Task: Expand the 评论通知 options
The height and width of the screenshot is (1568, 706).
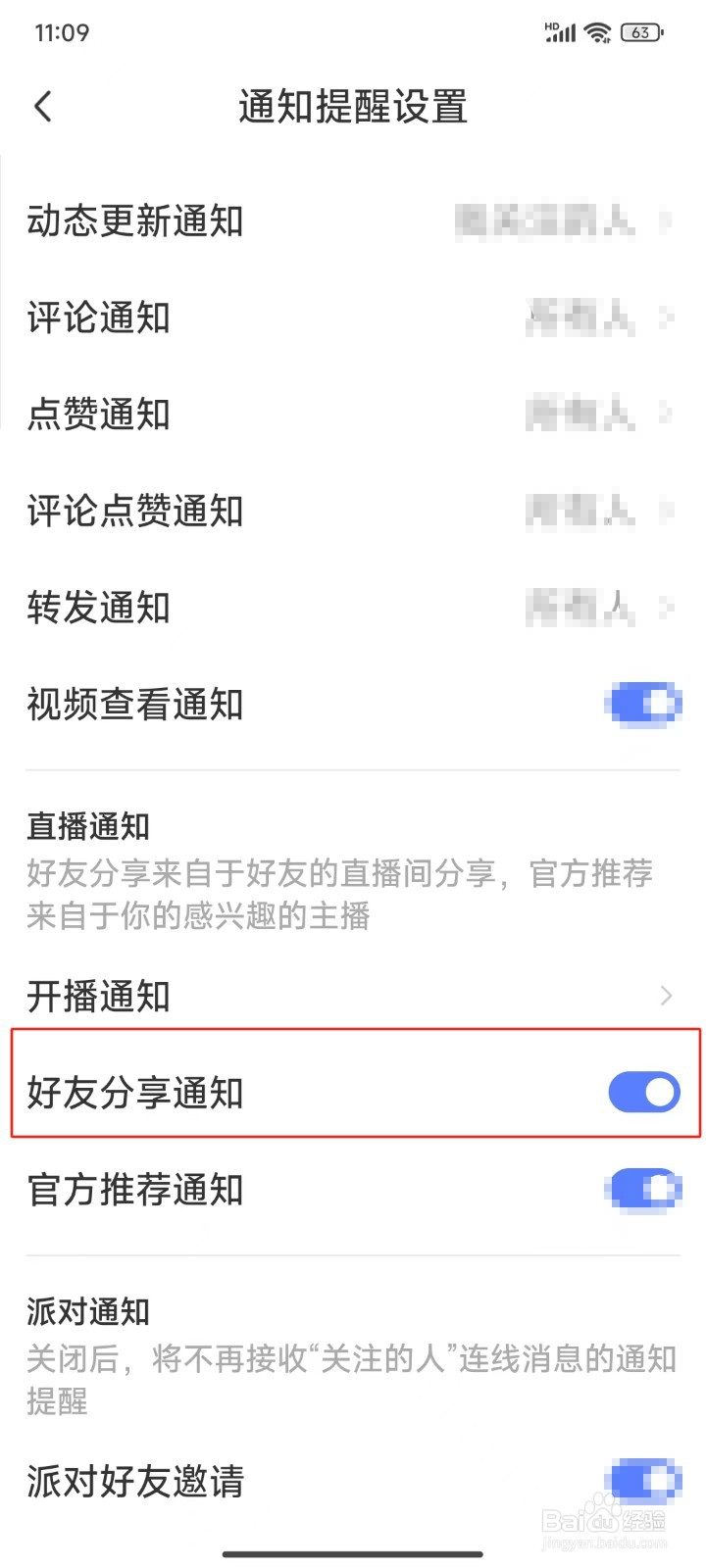Action: 669,318
